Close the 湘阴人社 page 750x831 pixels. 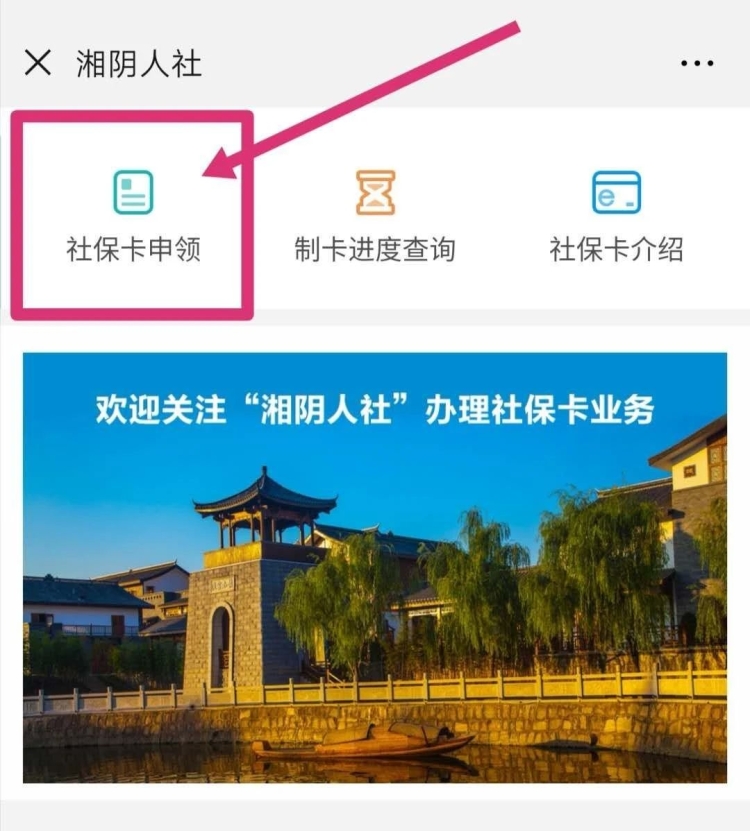pos(37,63)
